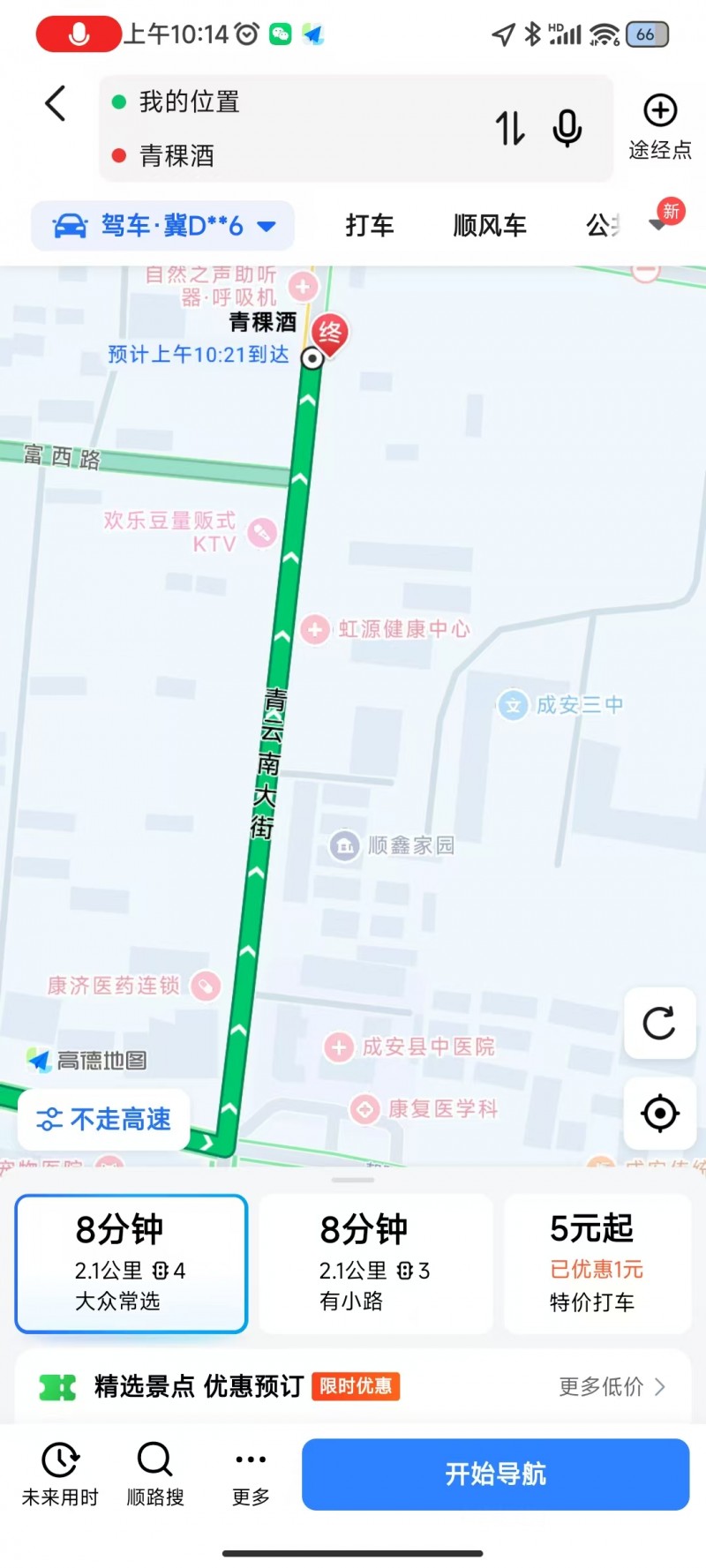The width and height of the screenshot is (706, 1568).
Task: Open the 驾车 vehicle dropdown
Action: (163, 226)
